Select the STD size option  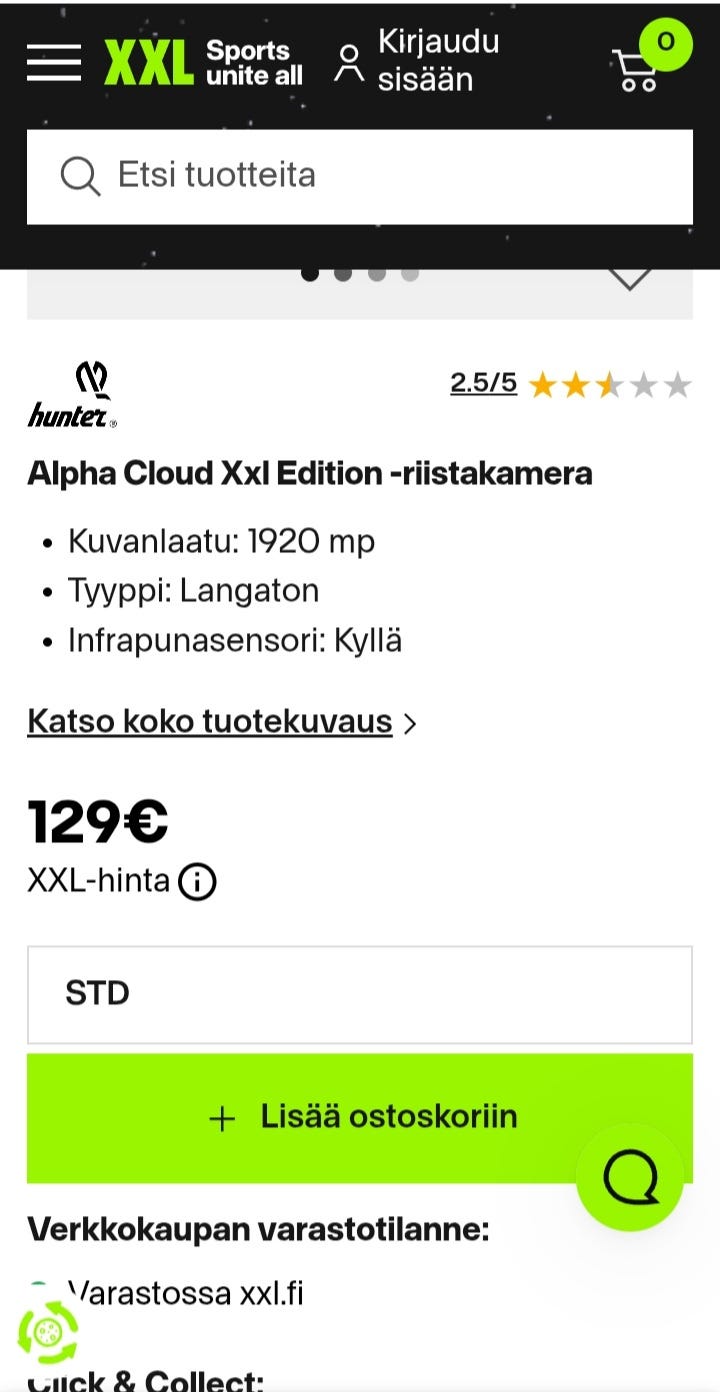pos(360,994)
